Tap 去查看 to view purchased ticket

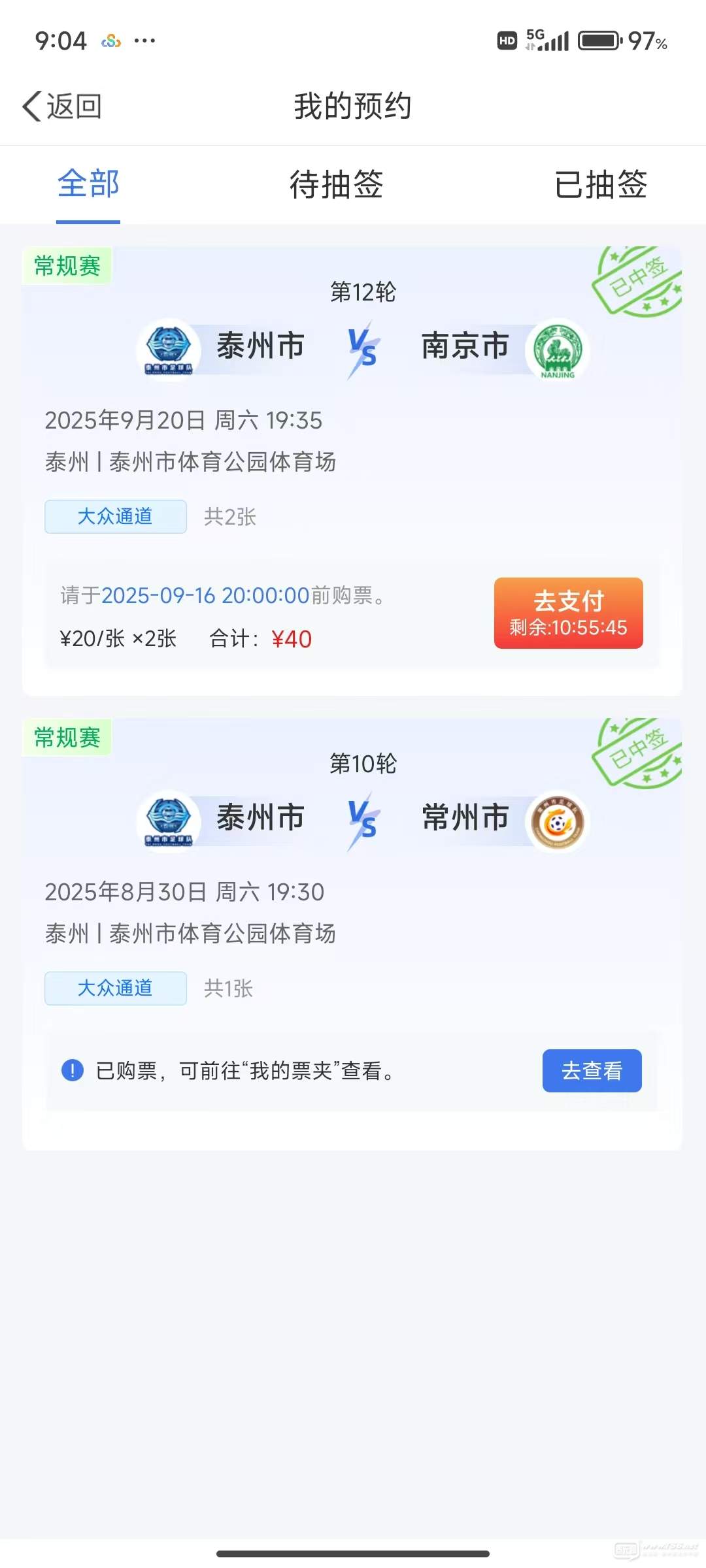click(592, 1071)
